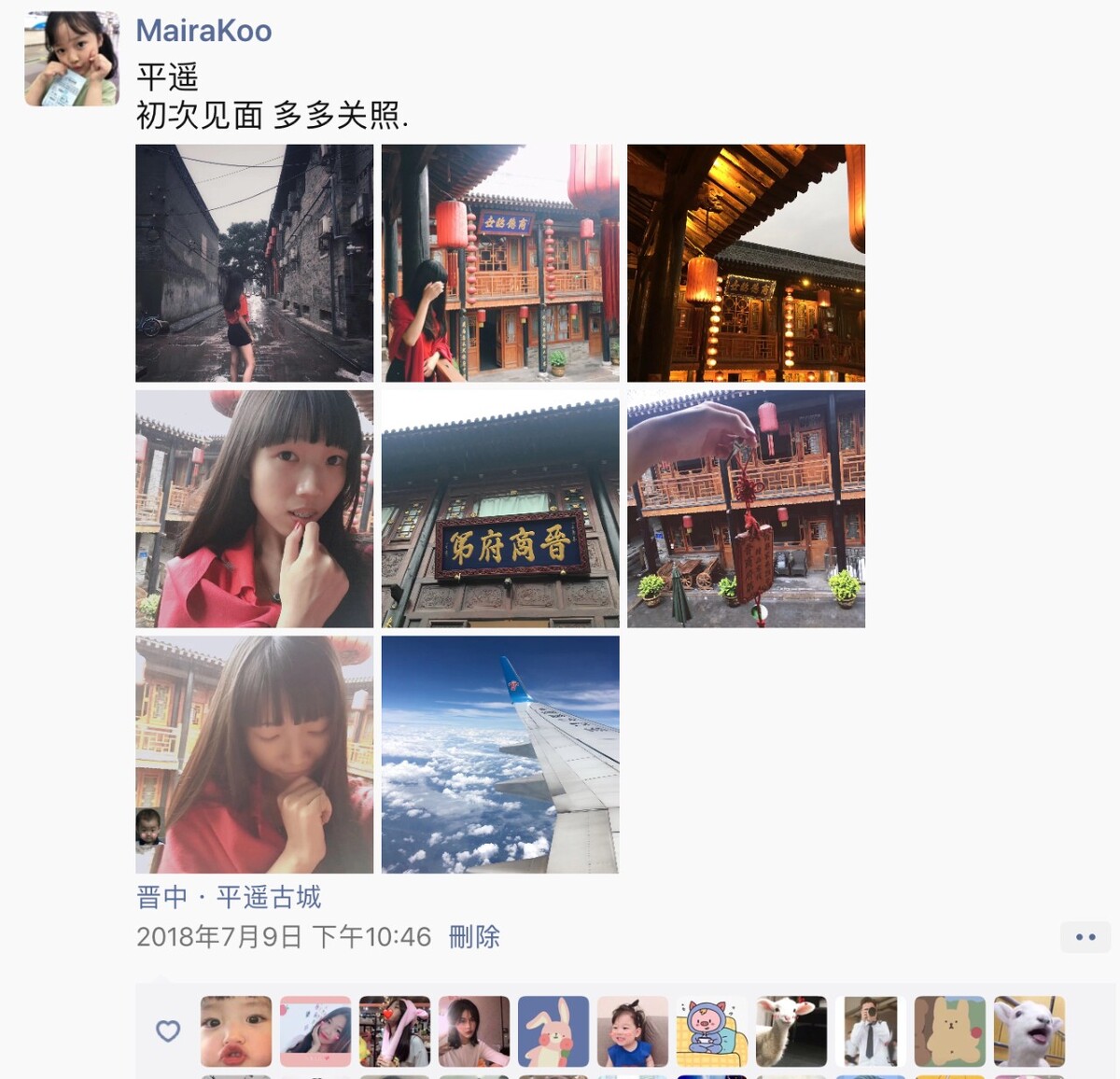Tap the MairaKoo username link
The image size is (1120, 1079).
click(x=203, y=31)
